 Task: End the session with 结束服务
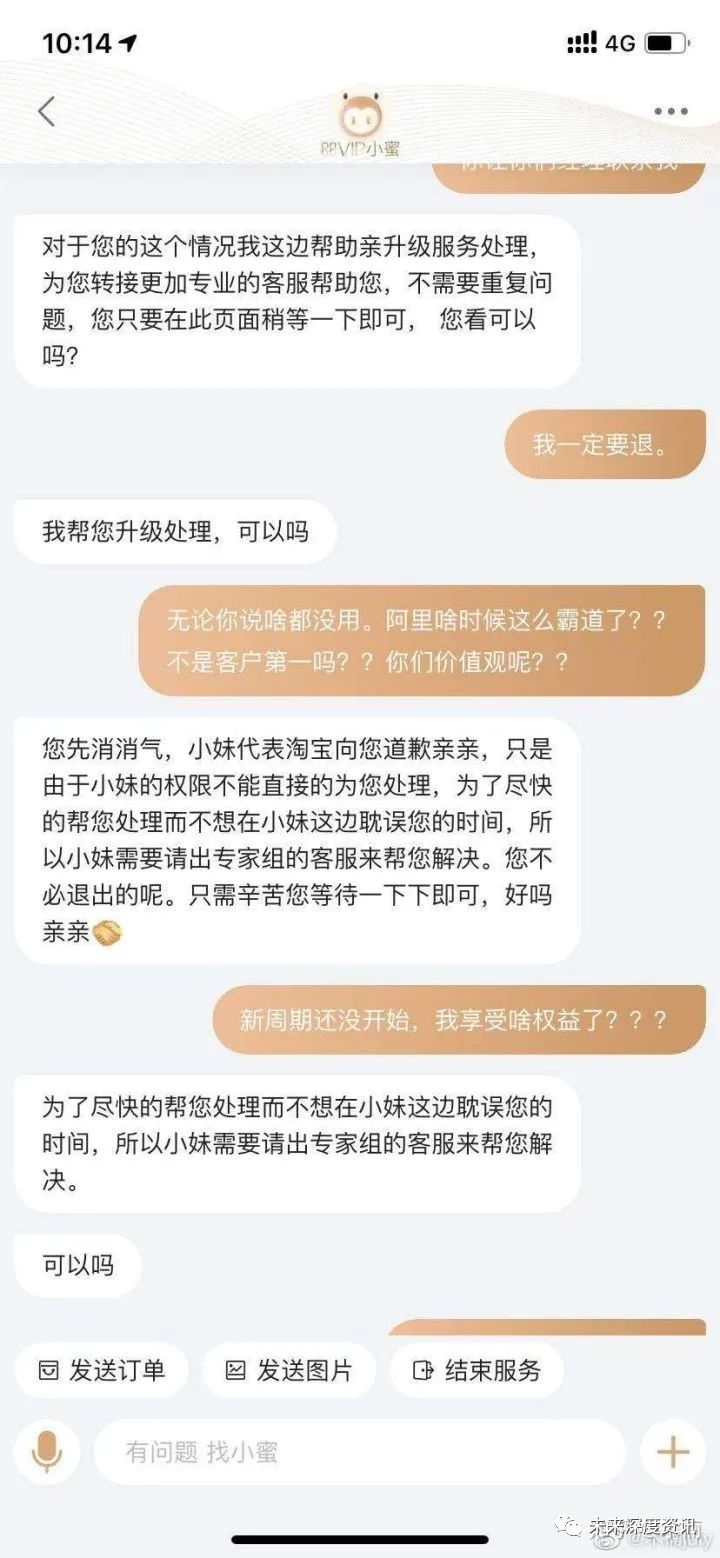click(x=477, y=1370)
